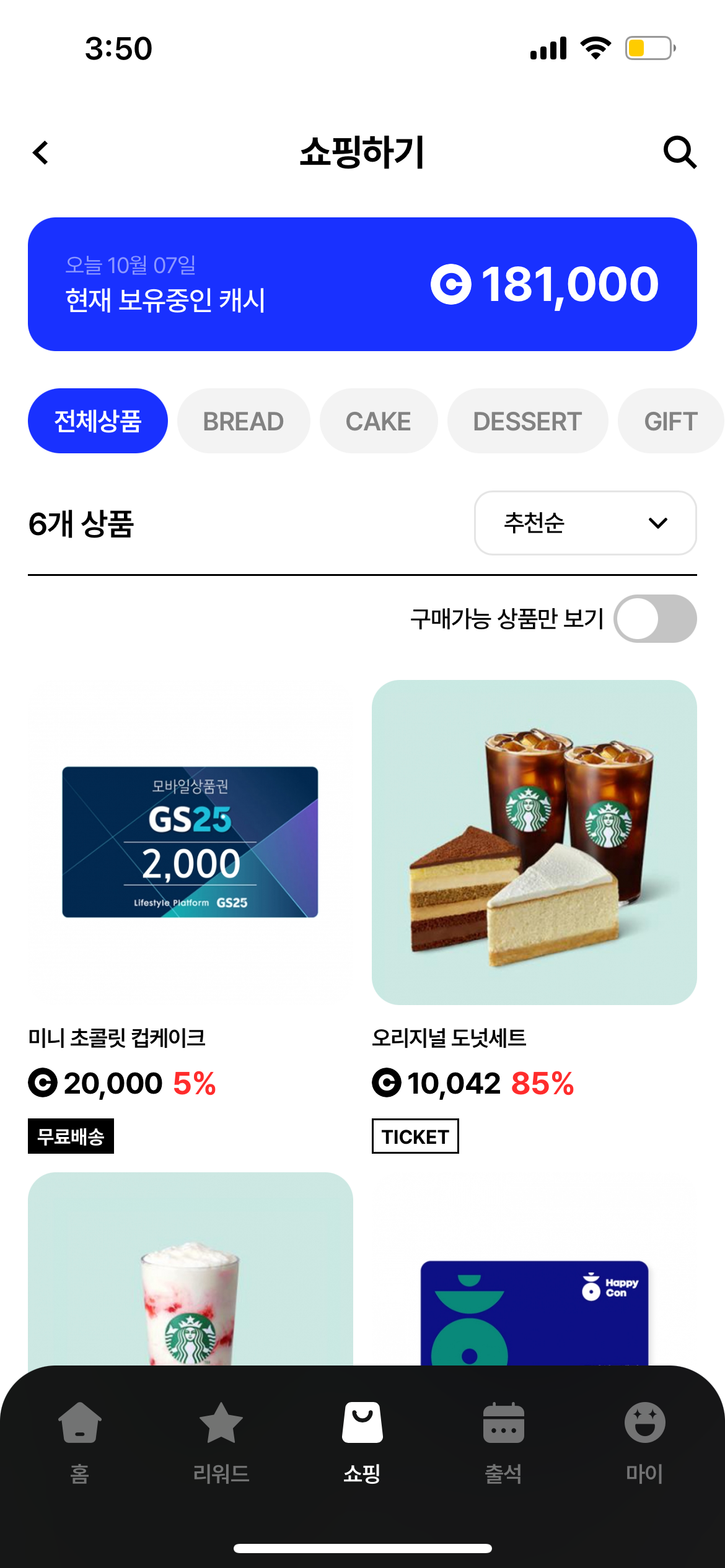
Task: Open the current cash balance card
Action: [x=362, y=284]
